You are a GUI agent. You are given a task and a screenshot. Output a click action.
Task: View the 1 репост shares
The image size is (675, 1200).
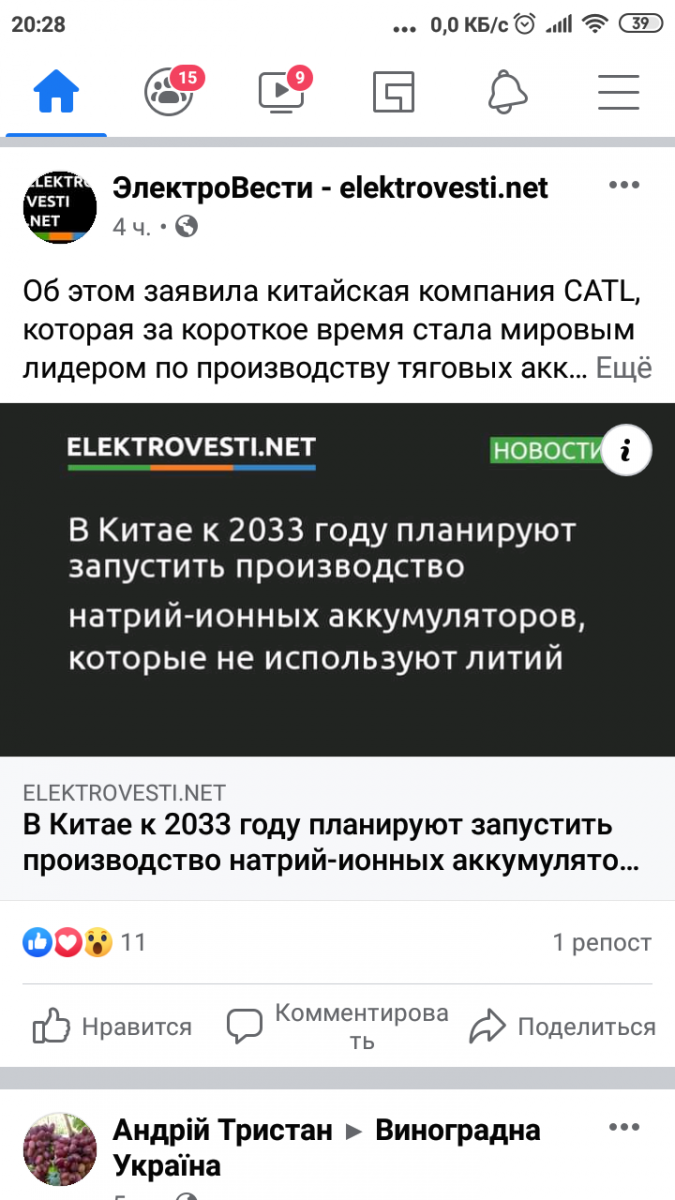tap(602, 942)
